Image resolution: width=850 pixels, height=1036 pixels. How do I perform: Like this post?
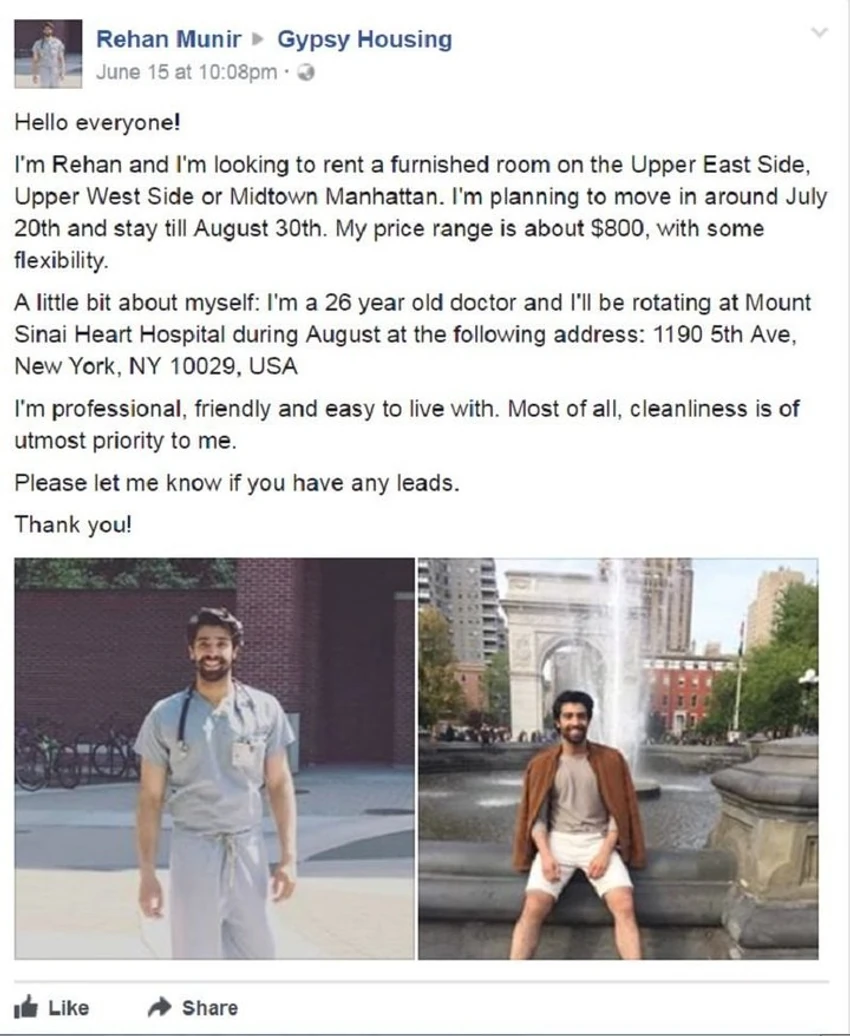(x=52, y=1007)
